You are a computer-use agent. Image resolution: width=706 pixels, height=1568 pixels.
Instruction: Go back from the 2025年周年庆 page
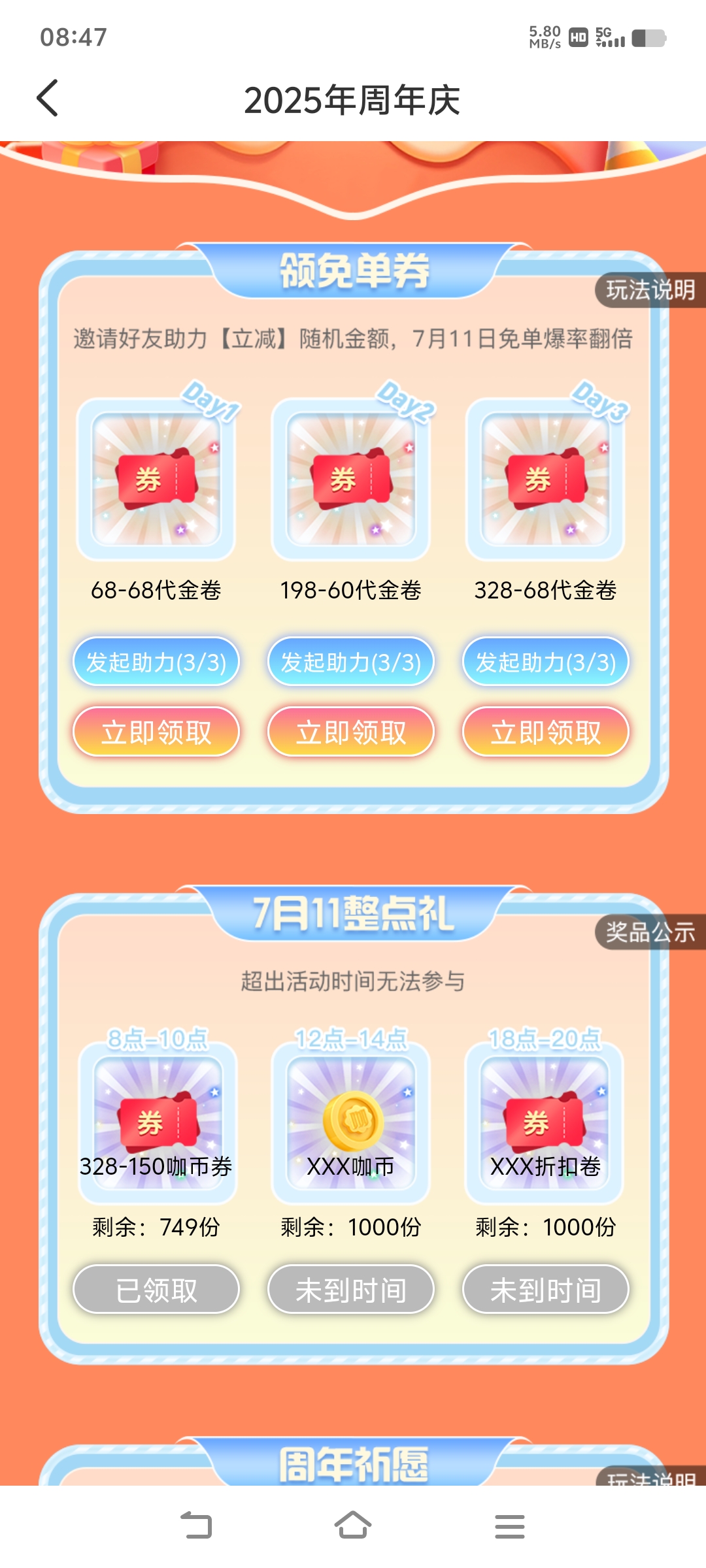[x=48, y=99]
